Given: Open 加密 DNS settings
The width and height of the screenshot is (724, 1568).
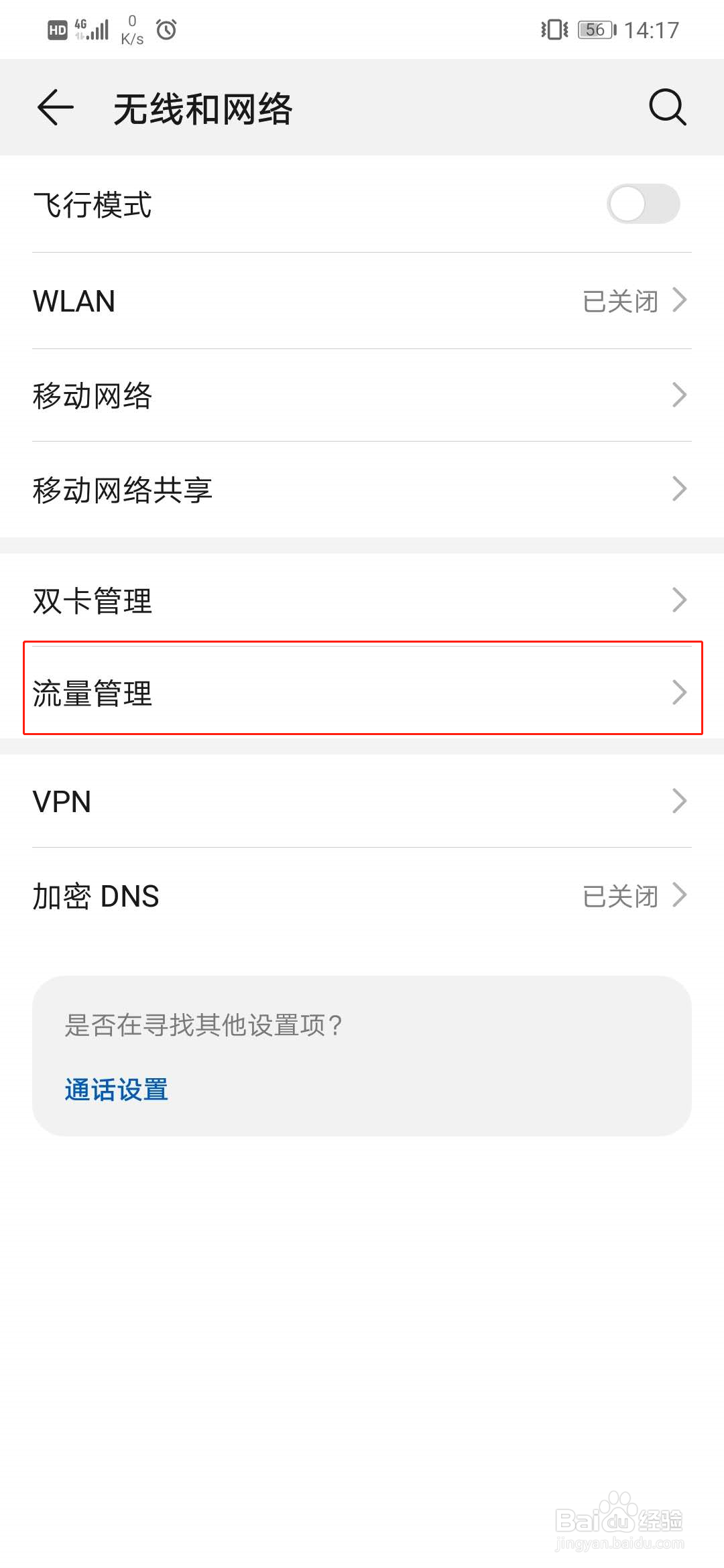Looking at the screenshot, I should pyautogui.click(x=362, y=895).
